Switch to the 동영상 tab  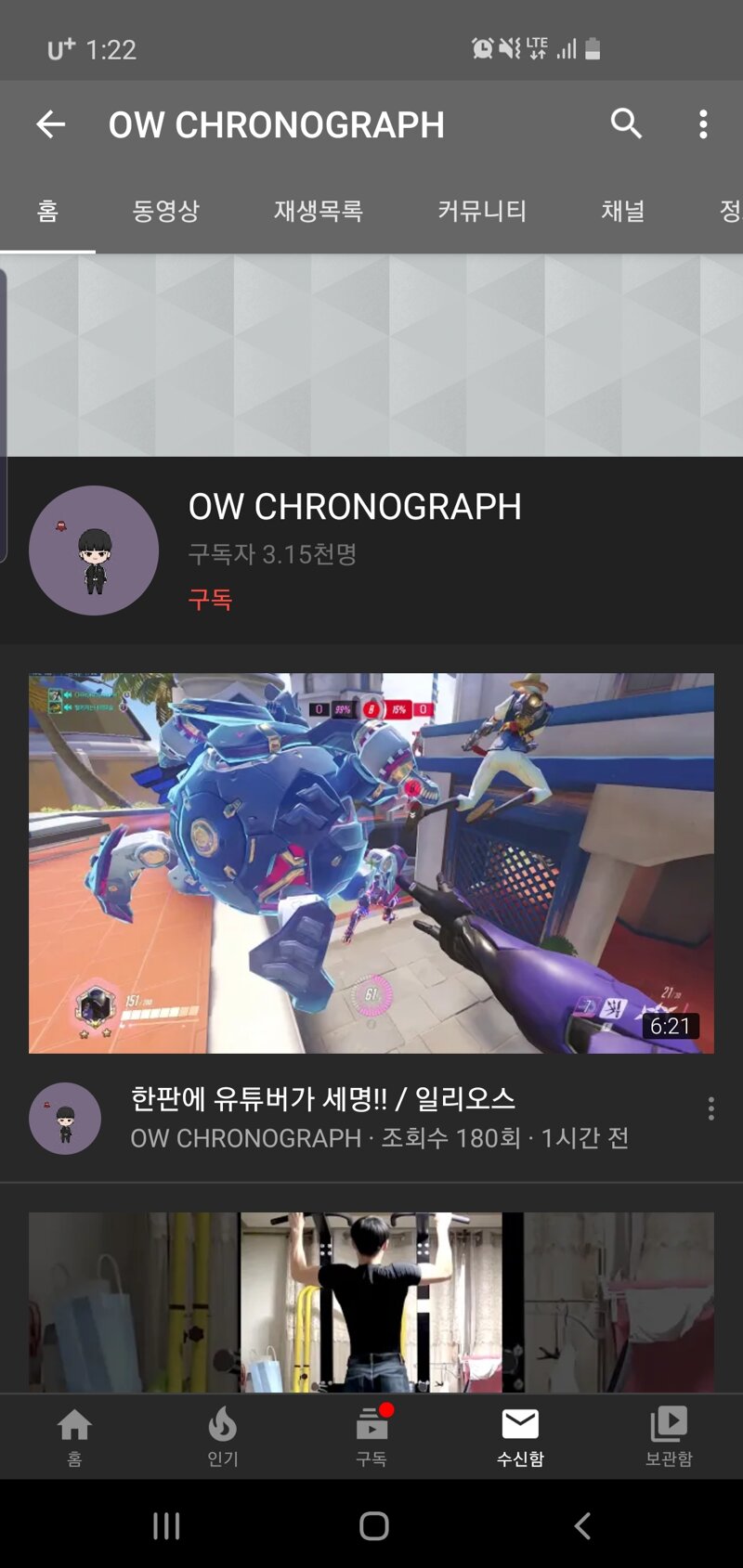coord(165,212)
